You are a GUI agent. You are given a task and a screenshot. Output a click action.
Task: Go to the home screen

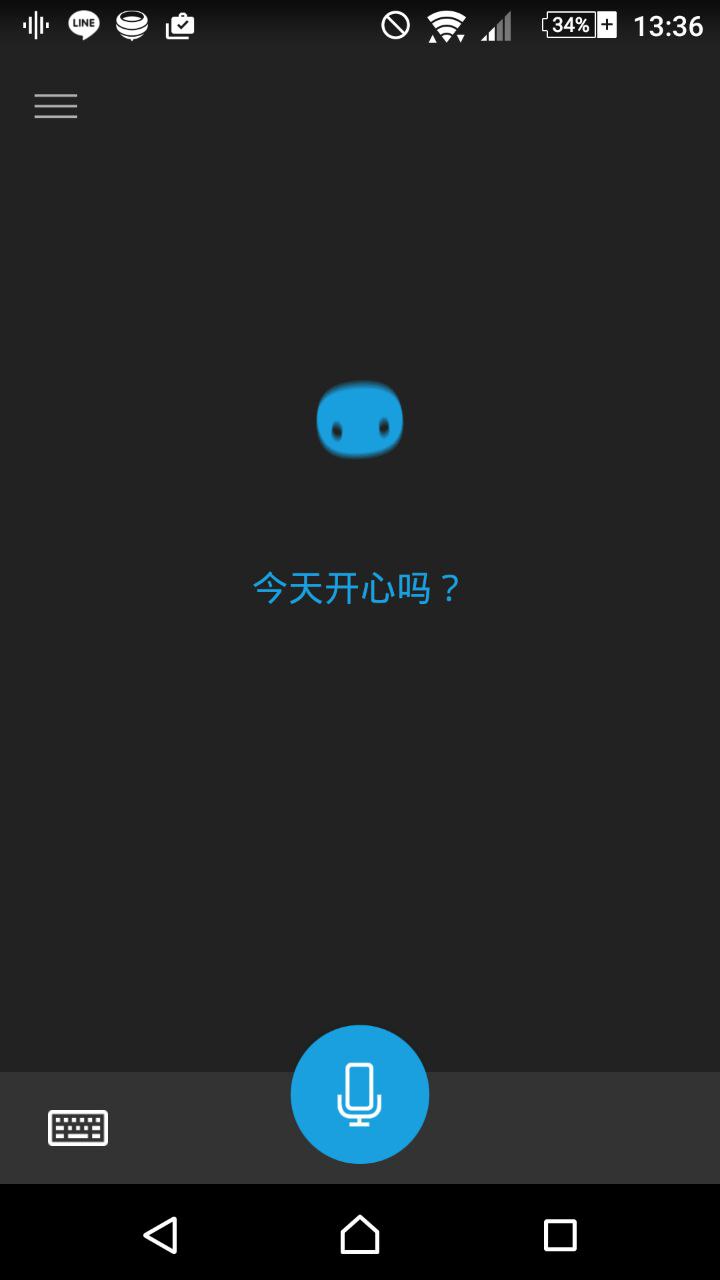click(x=360, y=1235)
